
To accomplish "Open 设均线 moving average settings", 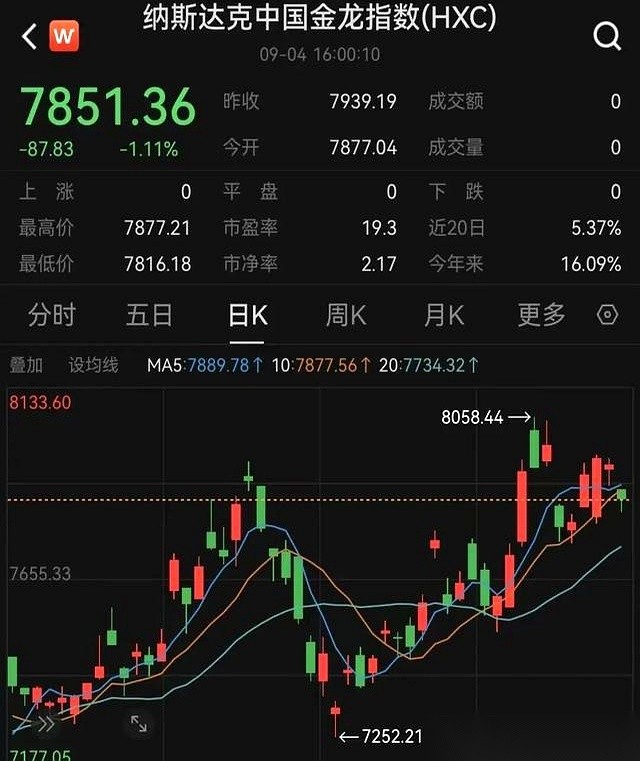I will coord(93,366).
